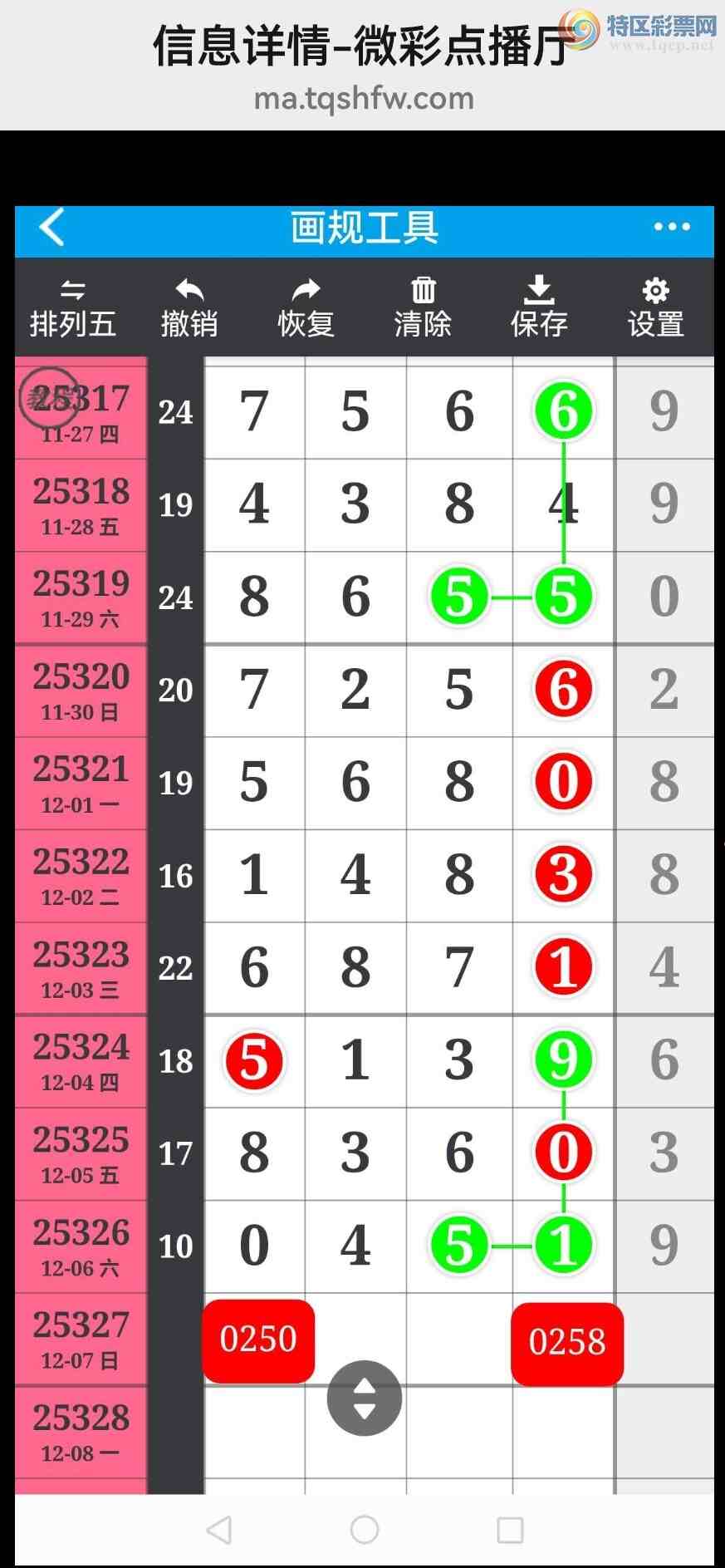Undo the last mark with 撤销
725x1568 pixels.
tap(189, 309)
